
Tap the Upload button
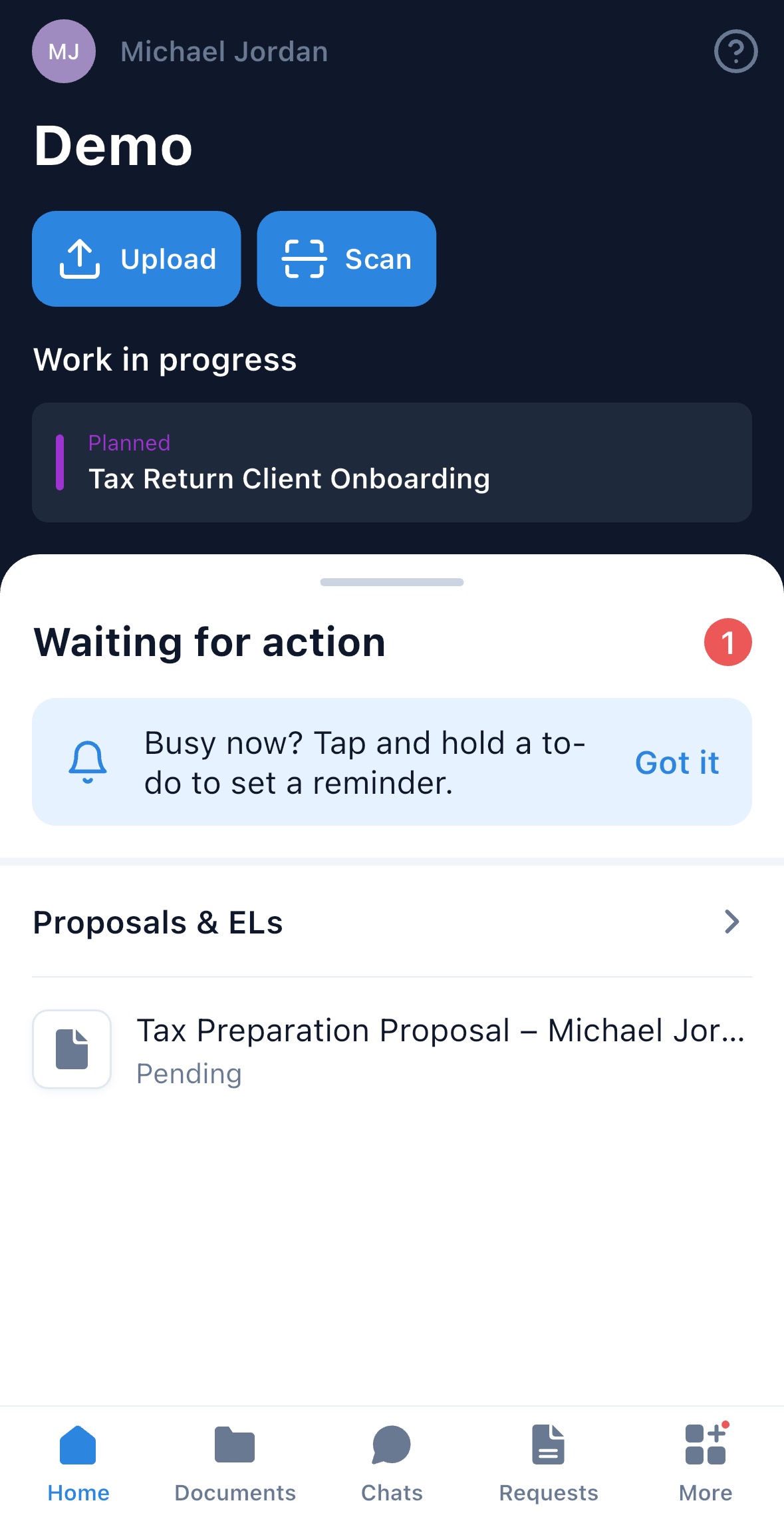tap(136, 259)
